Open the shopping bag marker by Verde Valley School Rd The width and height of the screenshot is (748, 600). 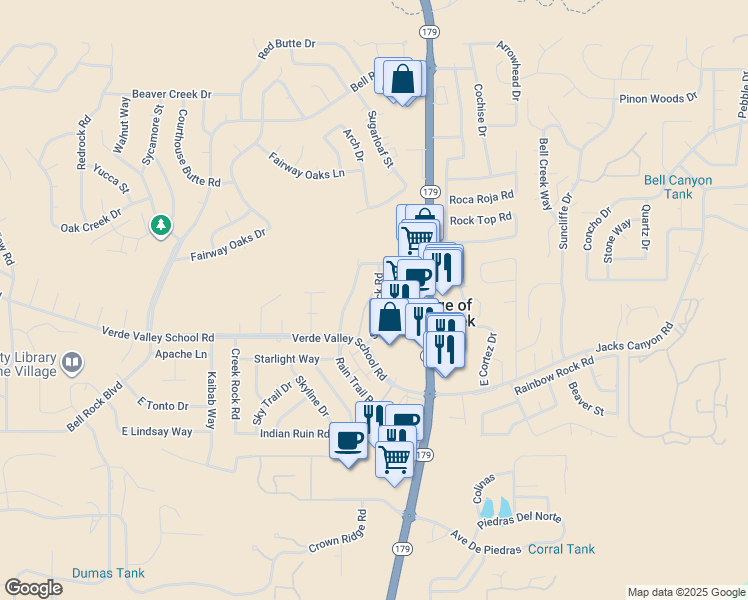click(388, 318)
